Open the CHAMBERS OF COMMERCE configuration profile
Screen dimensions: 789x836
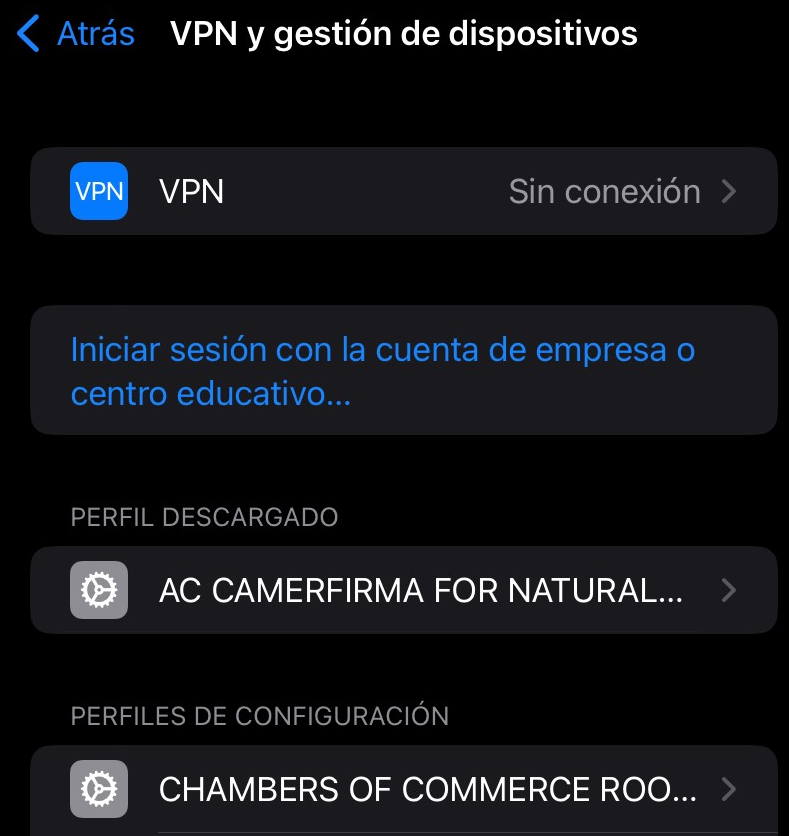pos(403,790)
